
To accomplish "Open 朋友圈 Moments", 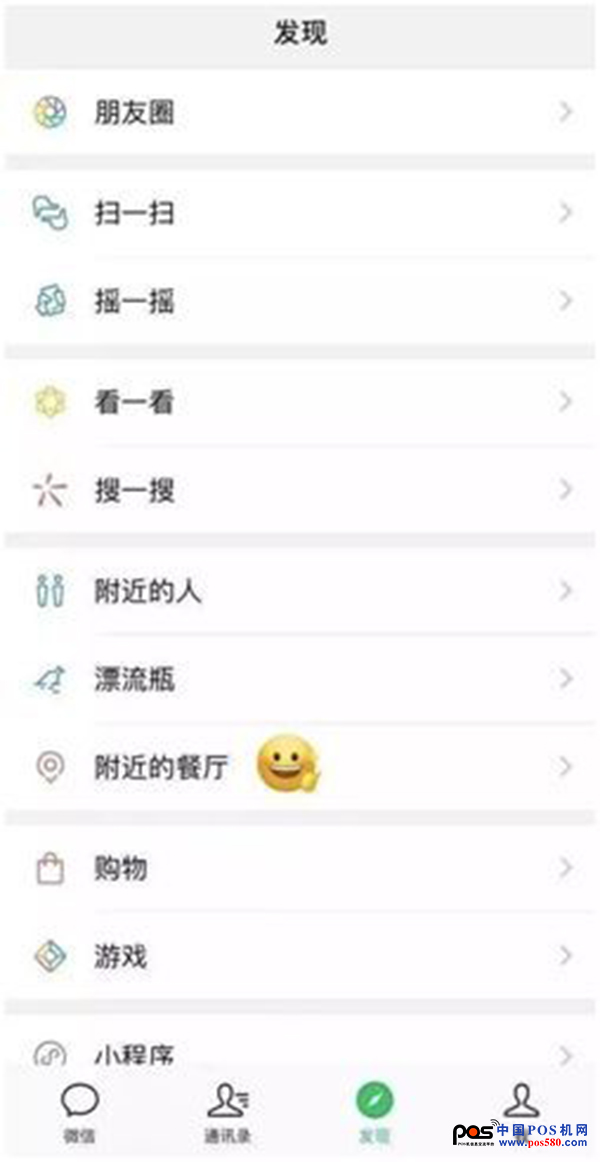I will point(300,112).
